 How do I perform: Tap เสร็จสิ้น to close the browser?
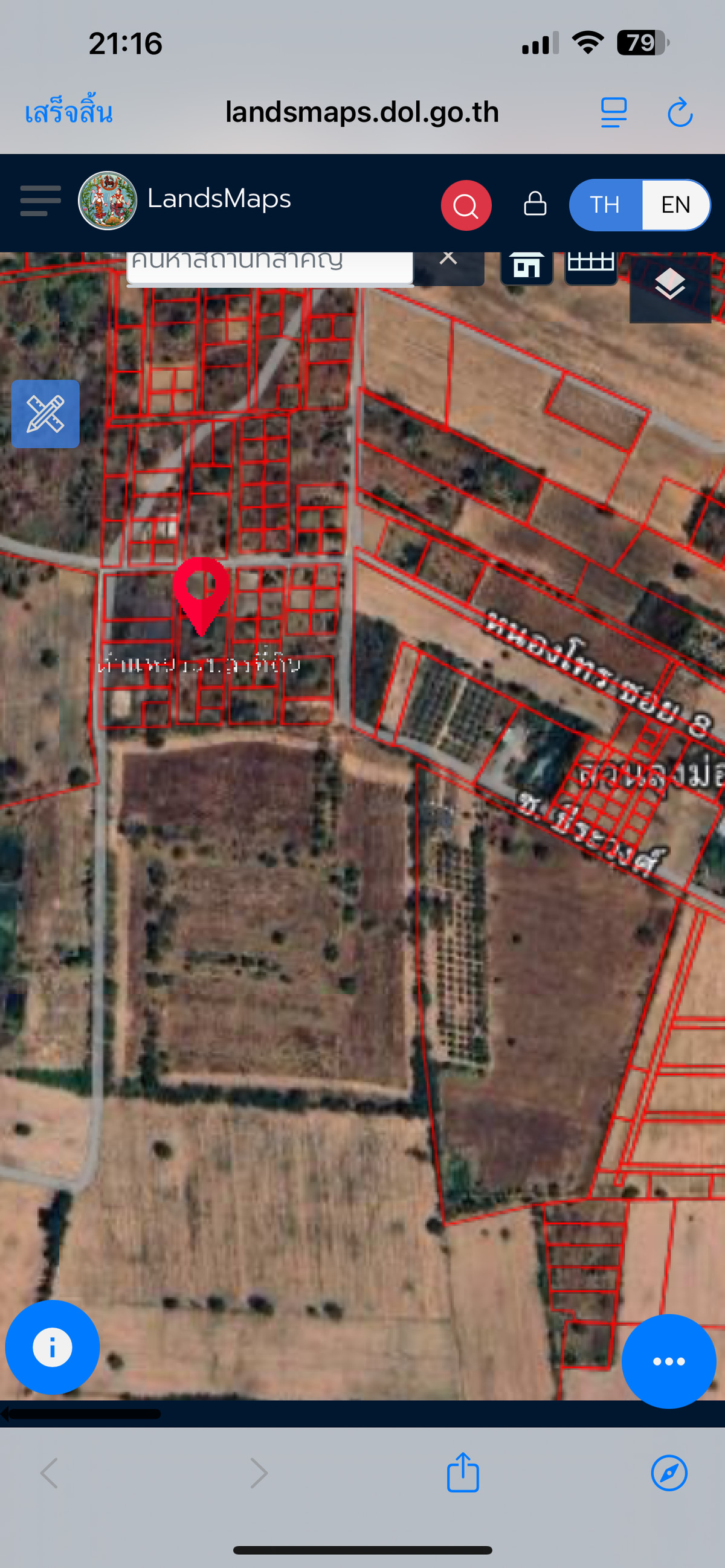coord(69,112)
